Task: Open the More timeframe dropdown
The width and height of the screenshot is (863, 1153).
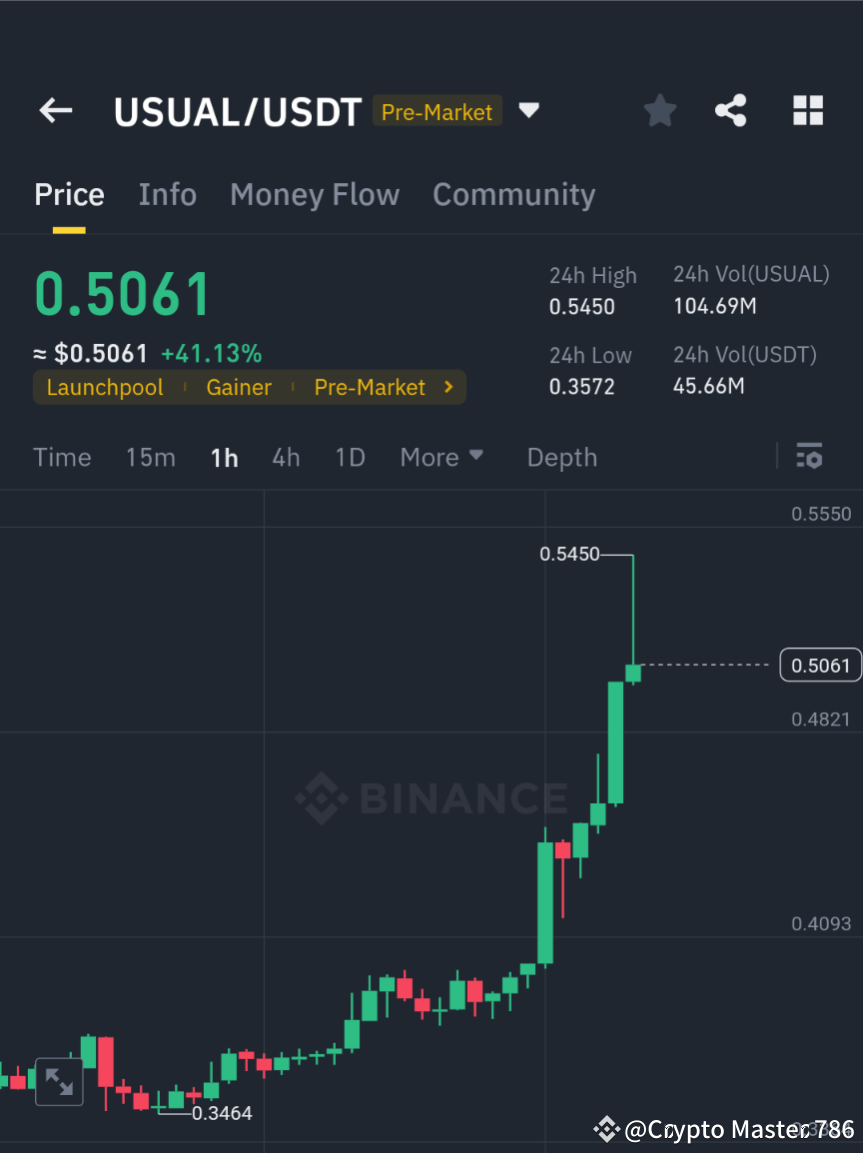Action: 441,457
